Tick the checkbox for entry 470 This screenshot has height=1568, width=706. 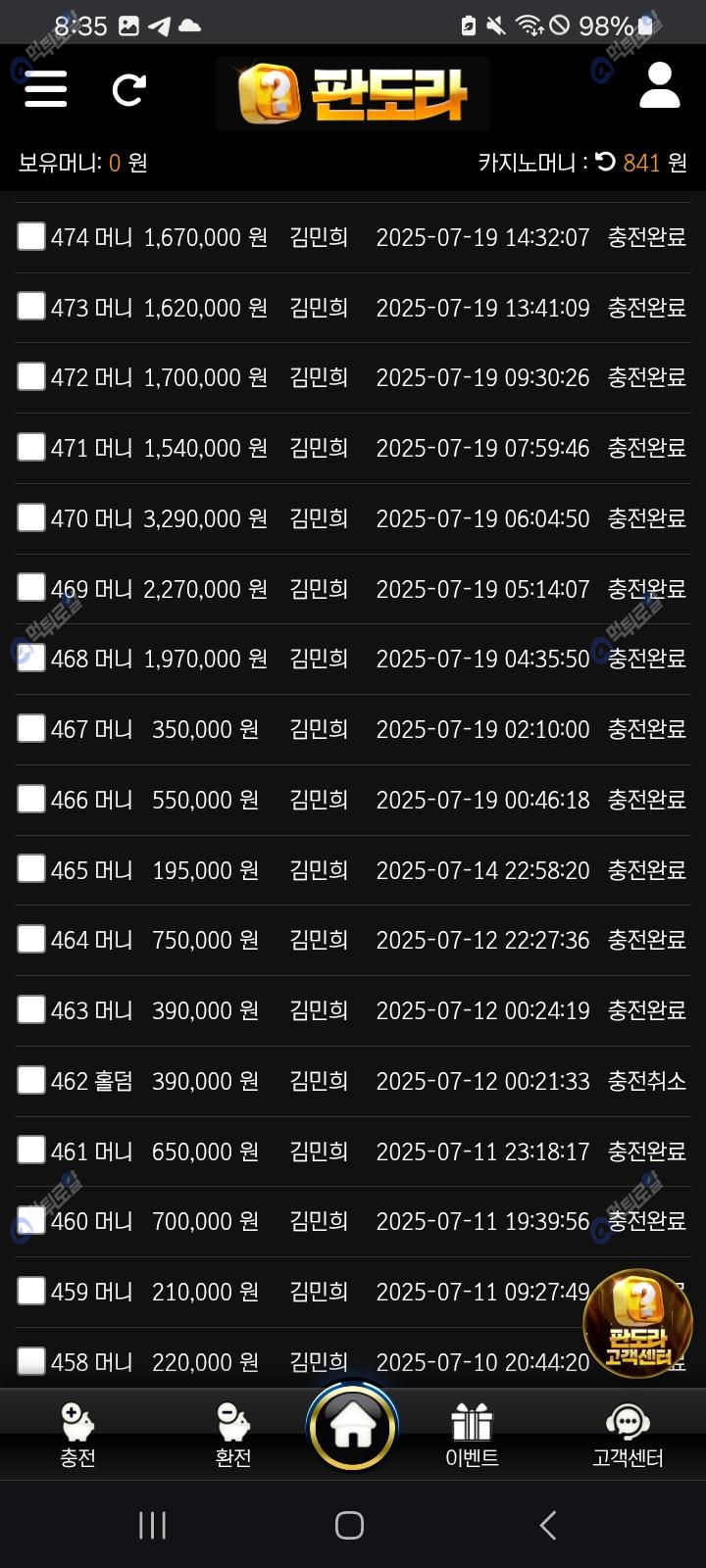tap(31, 517)
